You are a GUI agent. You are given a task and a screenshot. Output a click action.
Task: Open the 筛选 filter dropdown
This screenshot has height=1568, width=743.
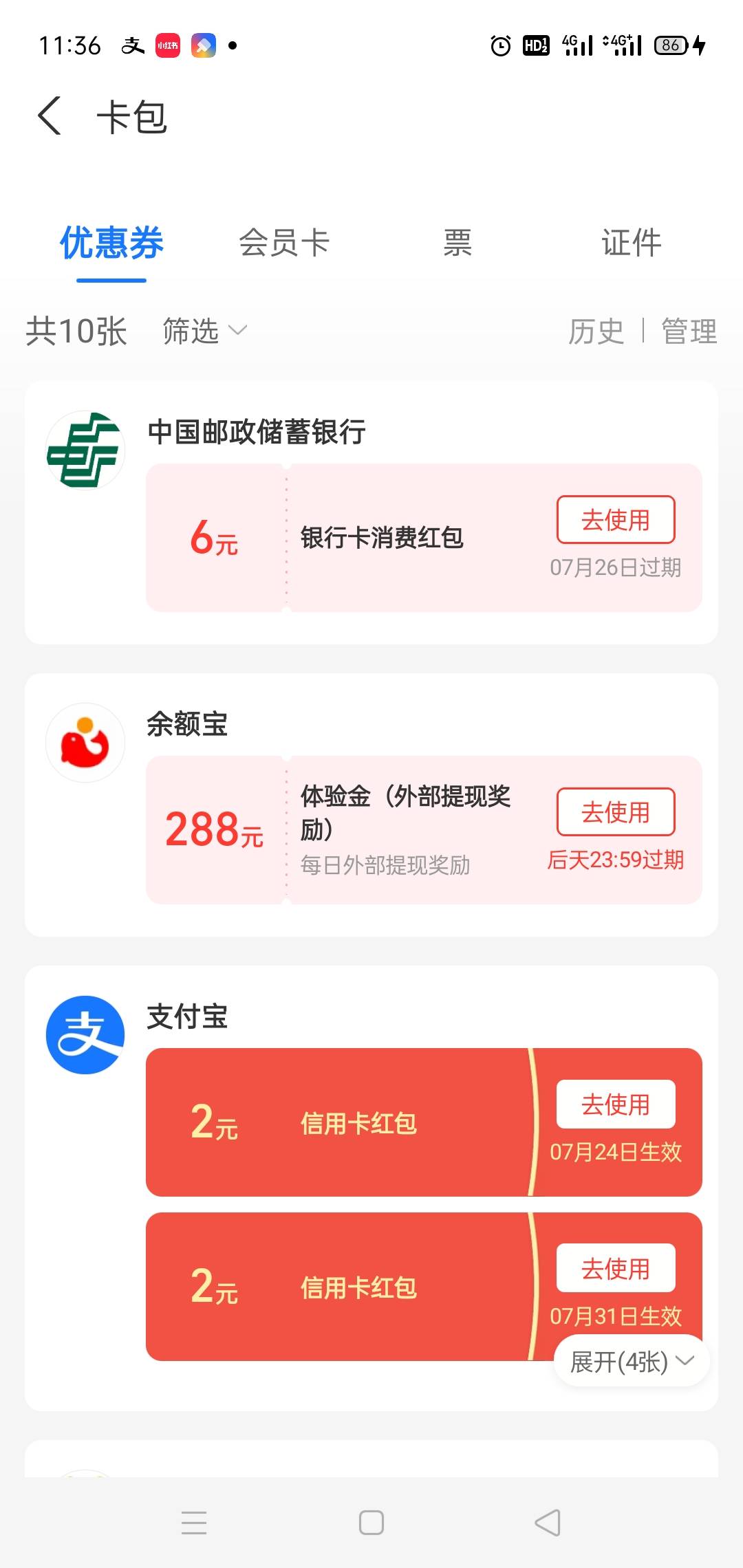204,331
